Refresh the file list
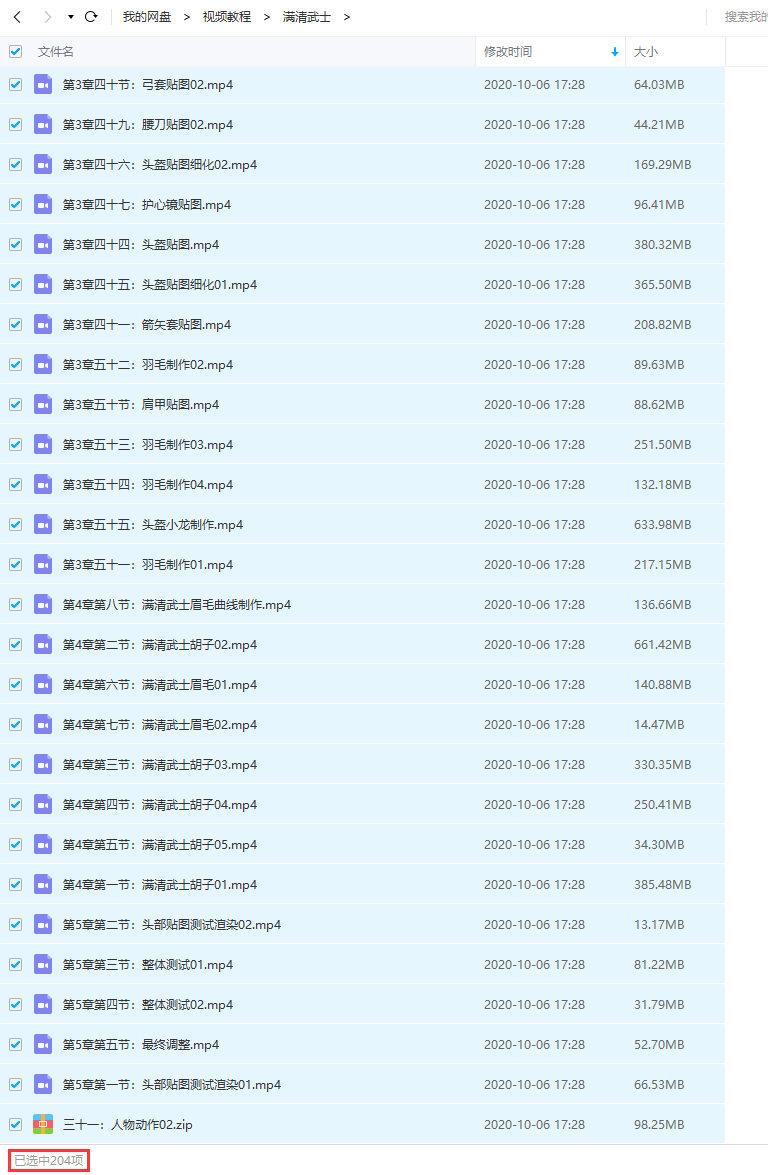Screen dimensions: 768x1175 pos(91,17)
